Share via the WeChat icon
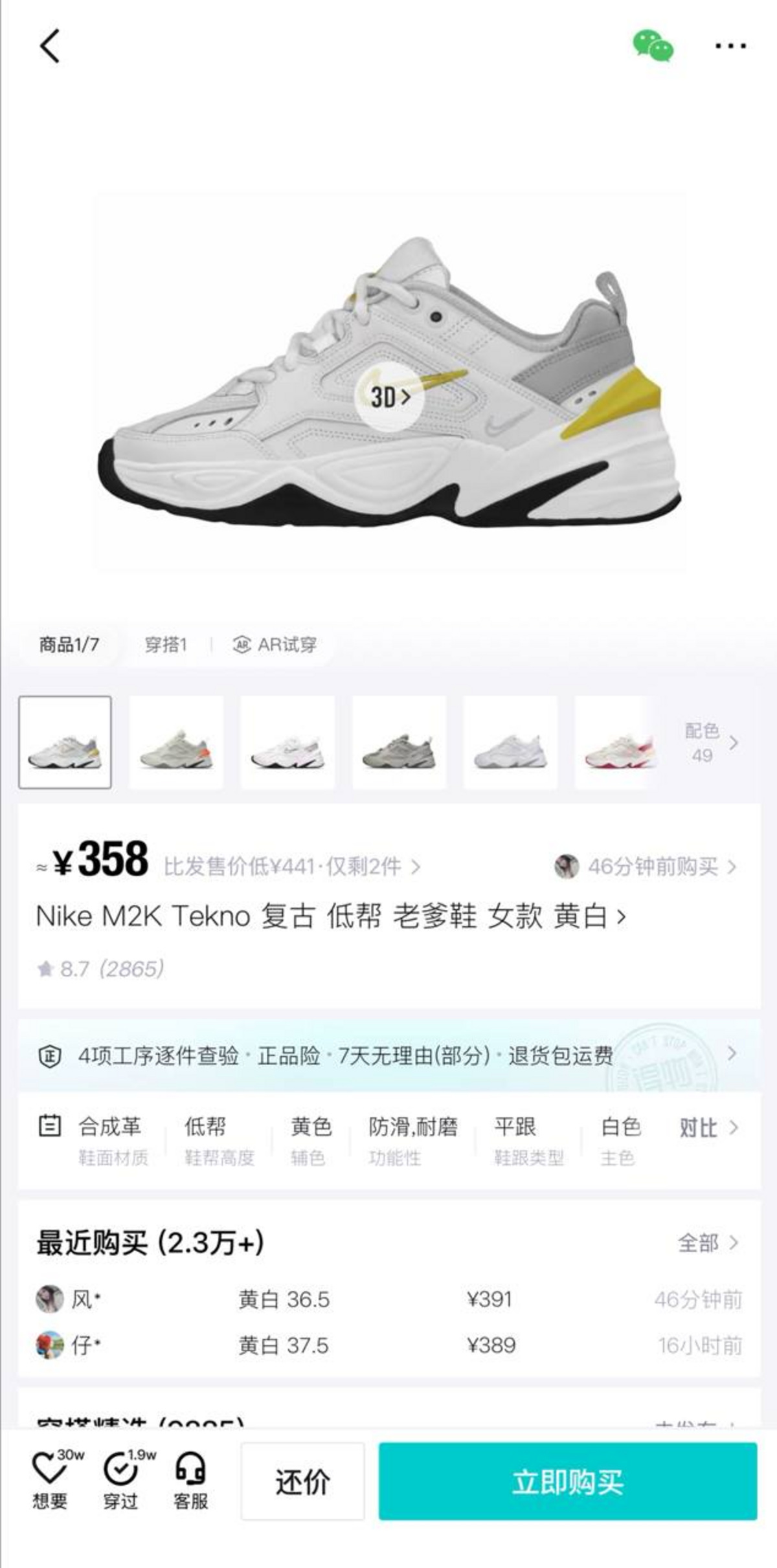 point(653,46)
